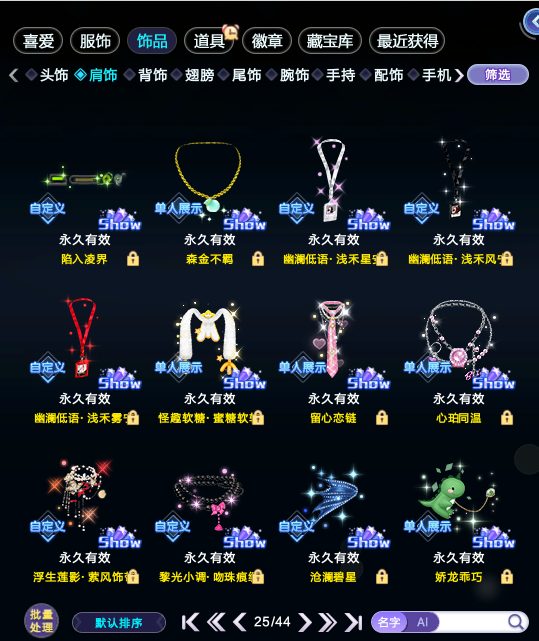Open the 默认排序 sorting dropdown
This screenshot has width=539, height=641.
(119, 623)
